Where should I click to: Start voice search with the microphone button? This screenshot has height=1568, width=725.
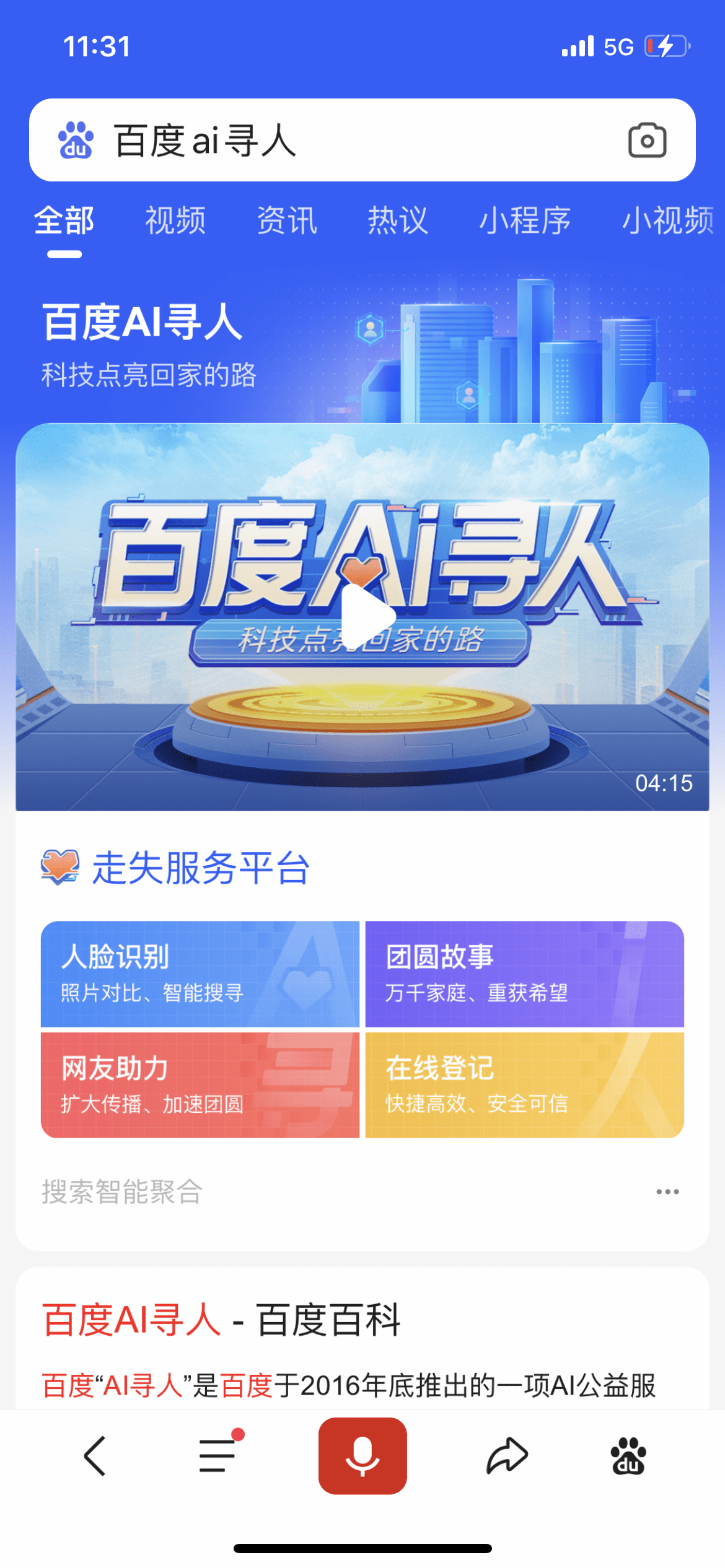pyautogui.click(x=362, y=1456)
